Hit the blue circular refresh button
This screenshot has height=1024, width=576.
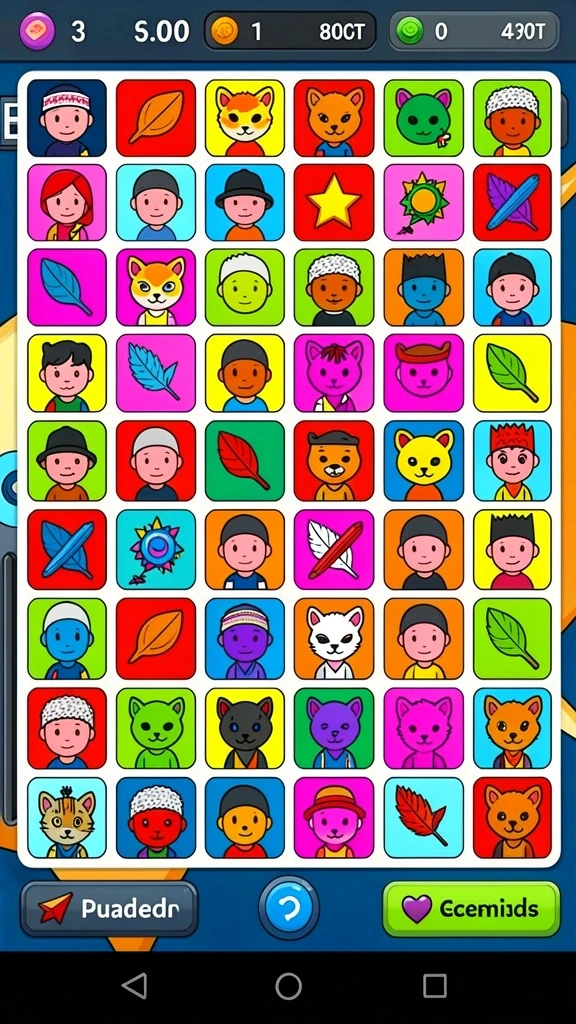click(x=289, y=908)
